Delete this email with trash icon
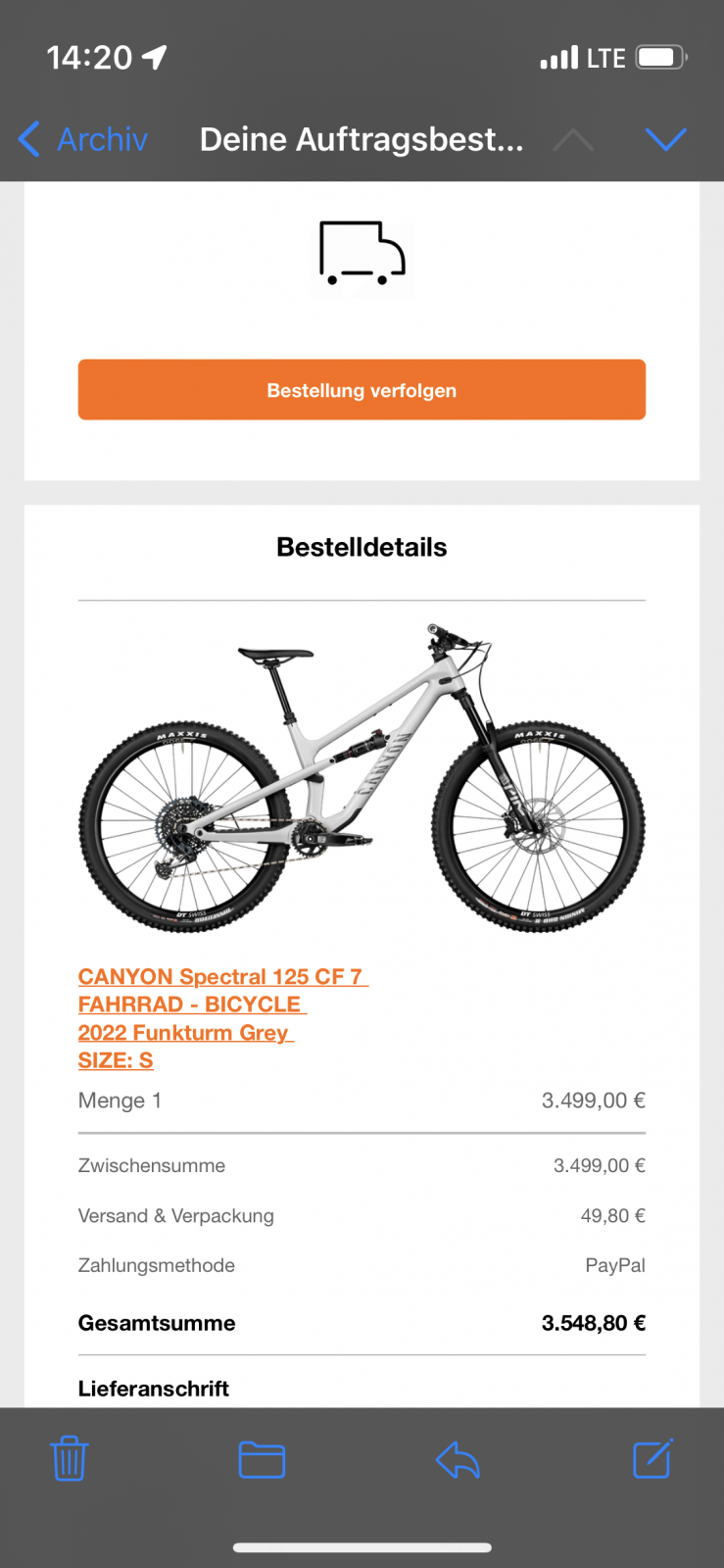 pos(70,1459)
